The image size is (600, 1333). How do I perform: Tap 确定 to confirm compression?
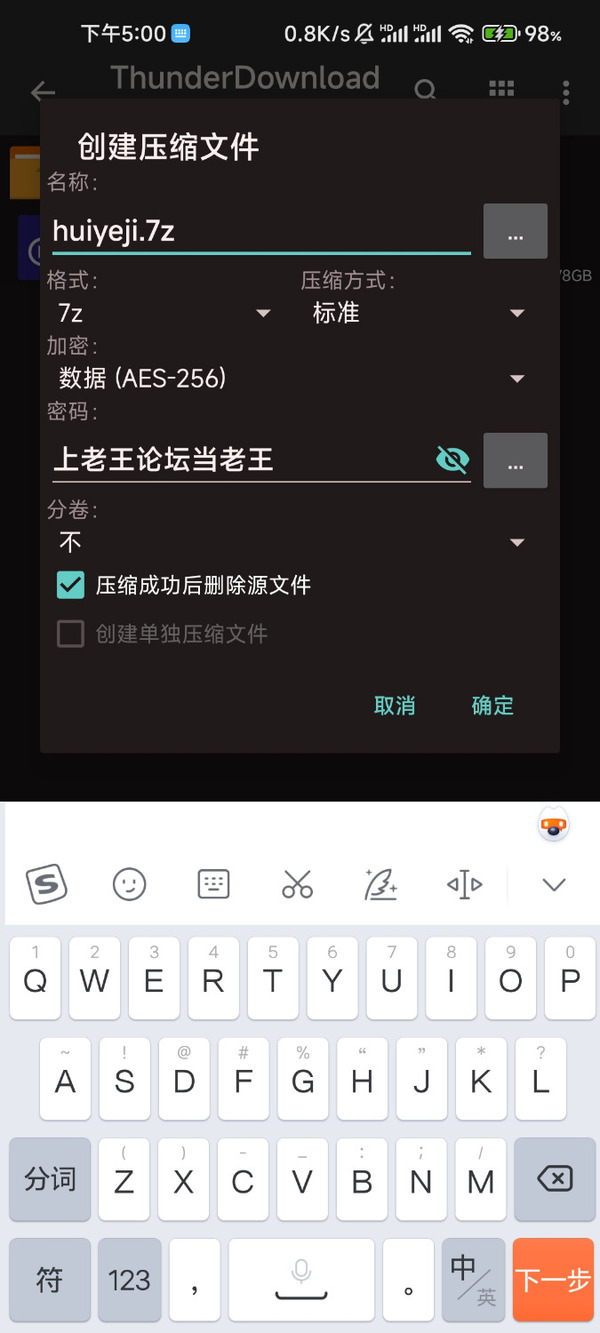click(x=492, y=705)
